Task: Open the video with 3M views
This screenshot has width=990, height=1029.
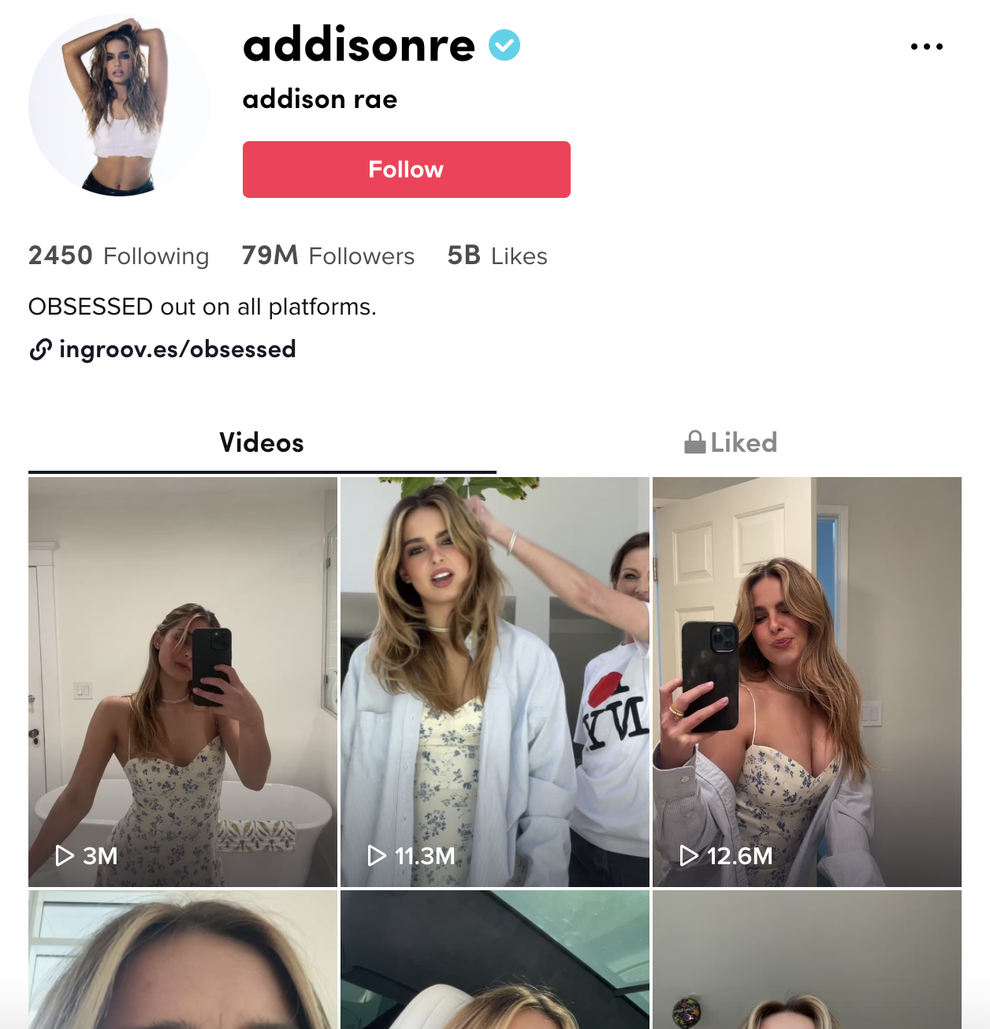Action: point(182,681)
